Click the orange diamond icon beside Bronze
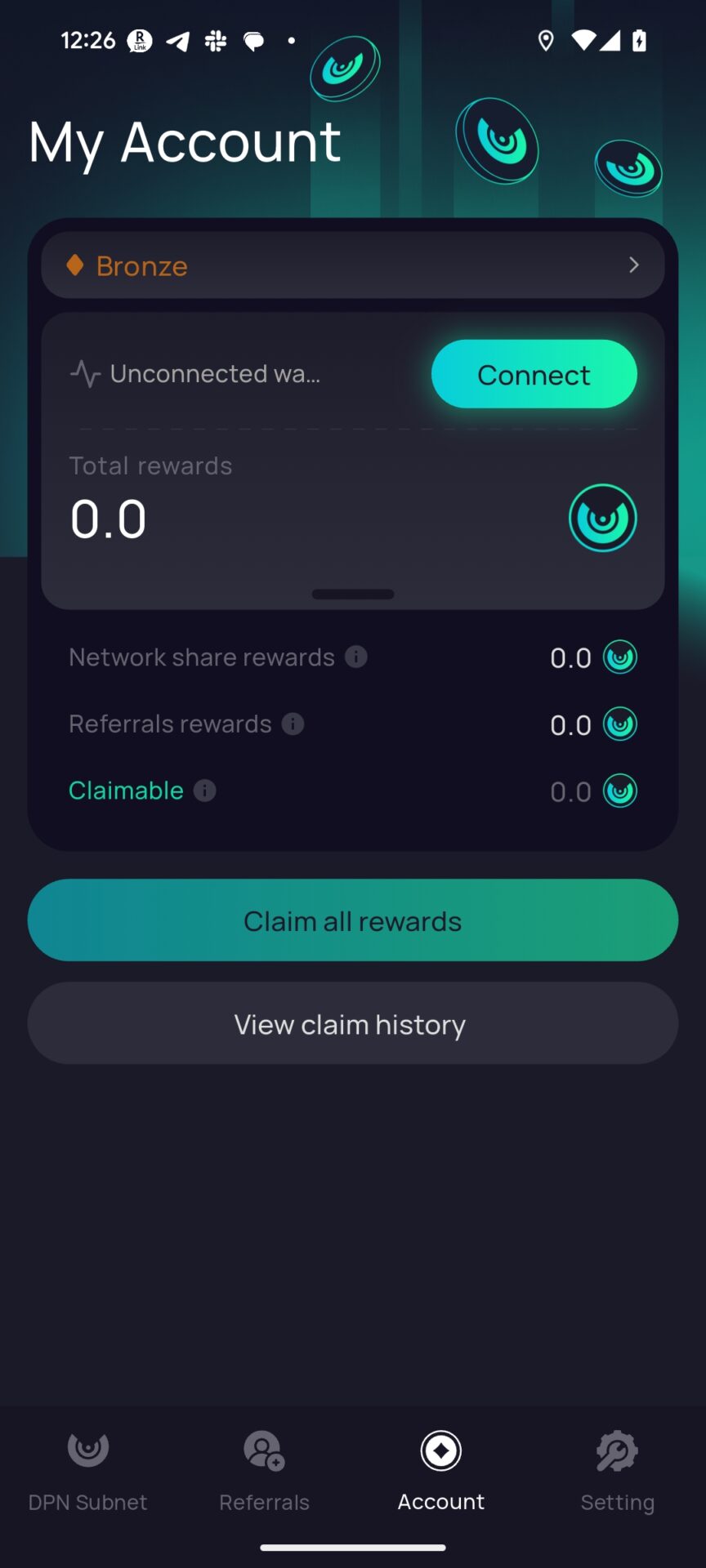Image resolution: width=706 pixels, height=1568 pixels. pyautogui.click(x=74, y=265)
